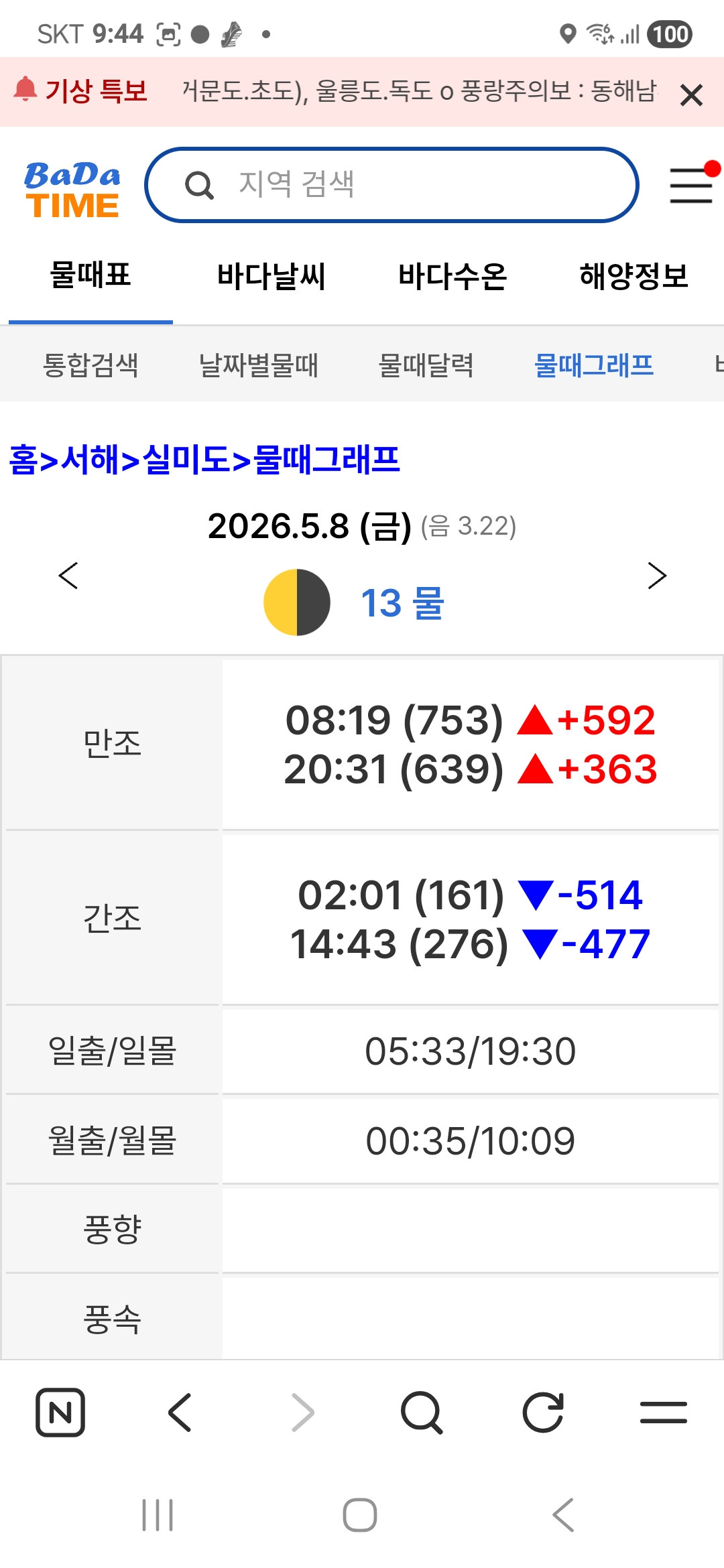Switch to the 바다수온 tab
The image size is (724, 1568).
[452, 276]
